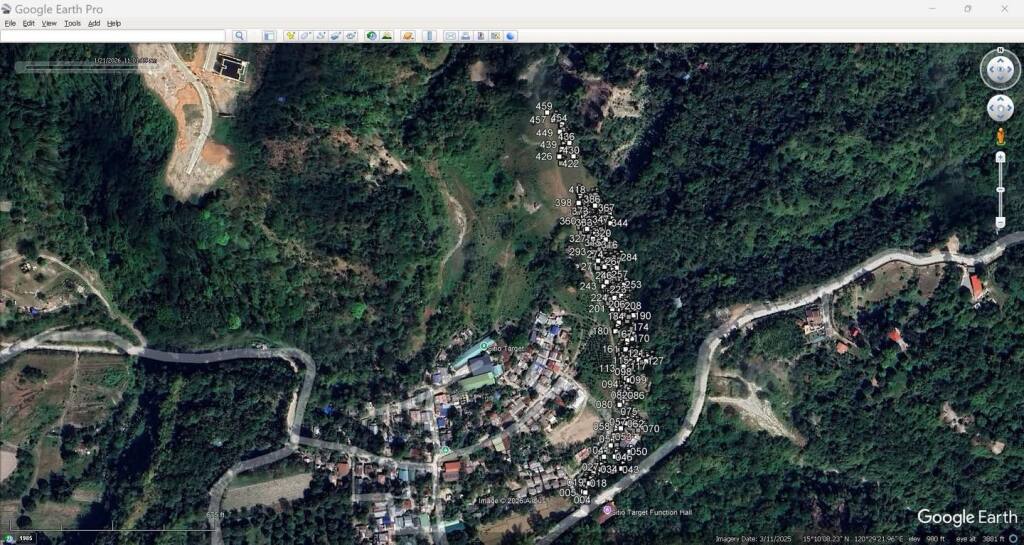Open the Add menu
Screen dimensions: 1024x545
[x=94, y=23]
